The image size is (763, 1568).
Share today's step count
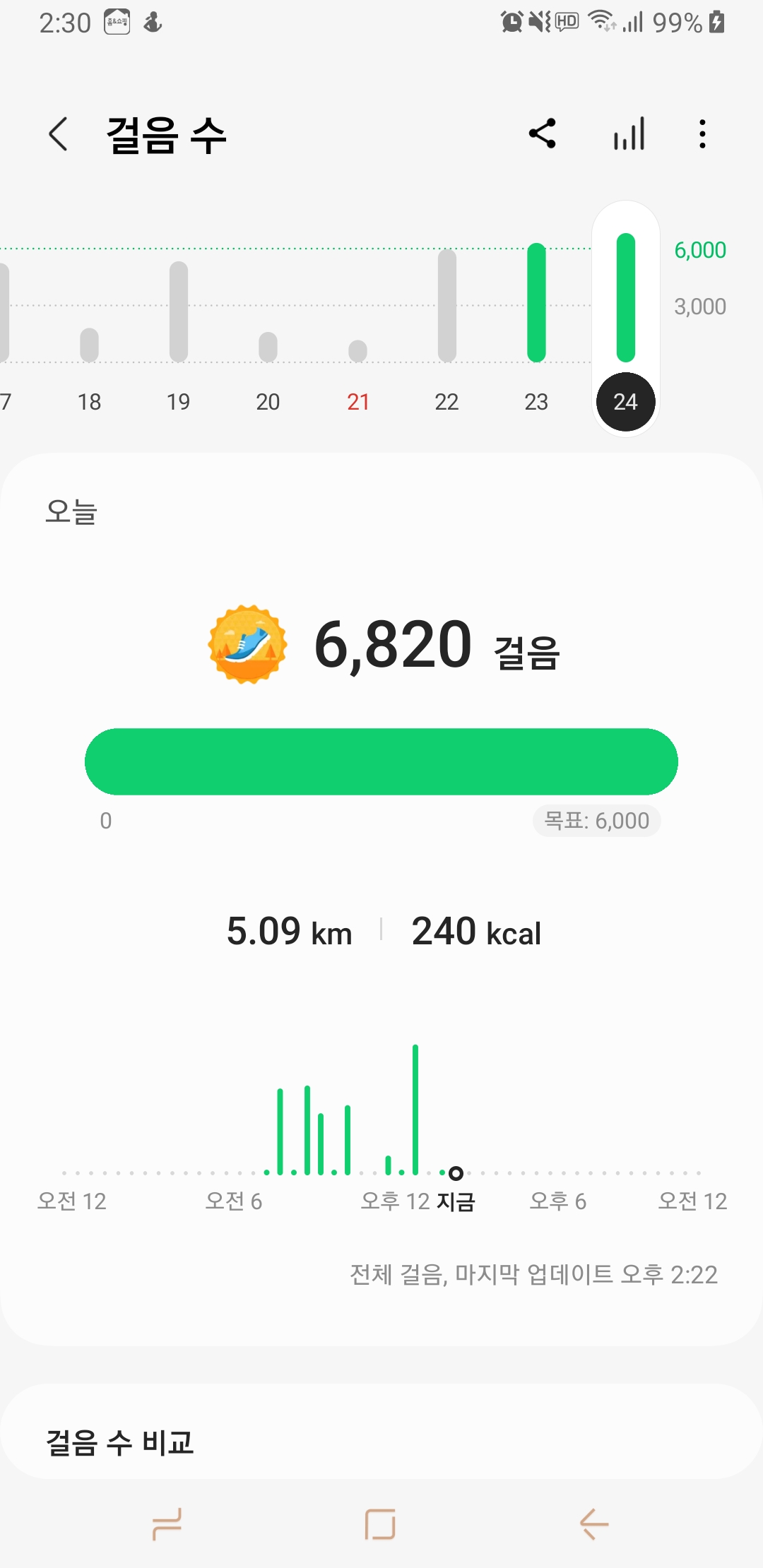(543, 133)
